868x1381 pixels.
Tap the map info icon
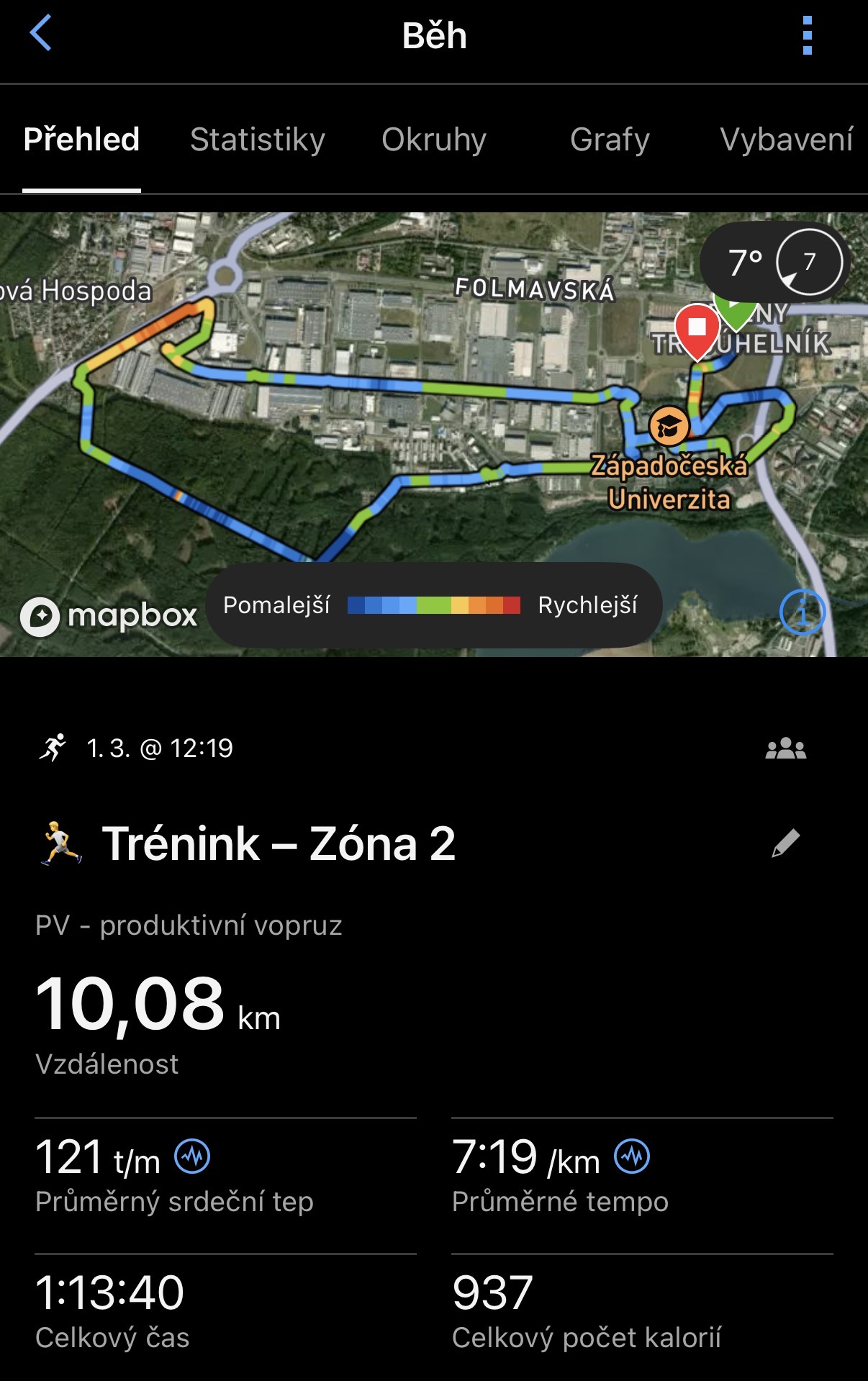click(x=802, y=612)
